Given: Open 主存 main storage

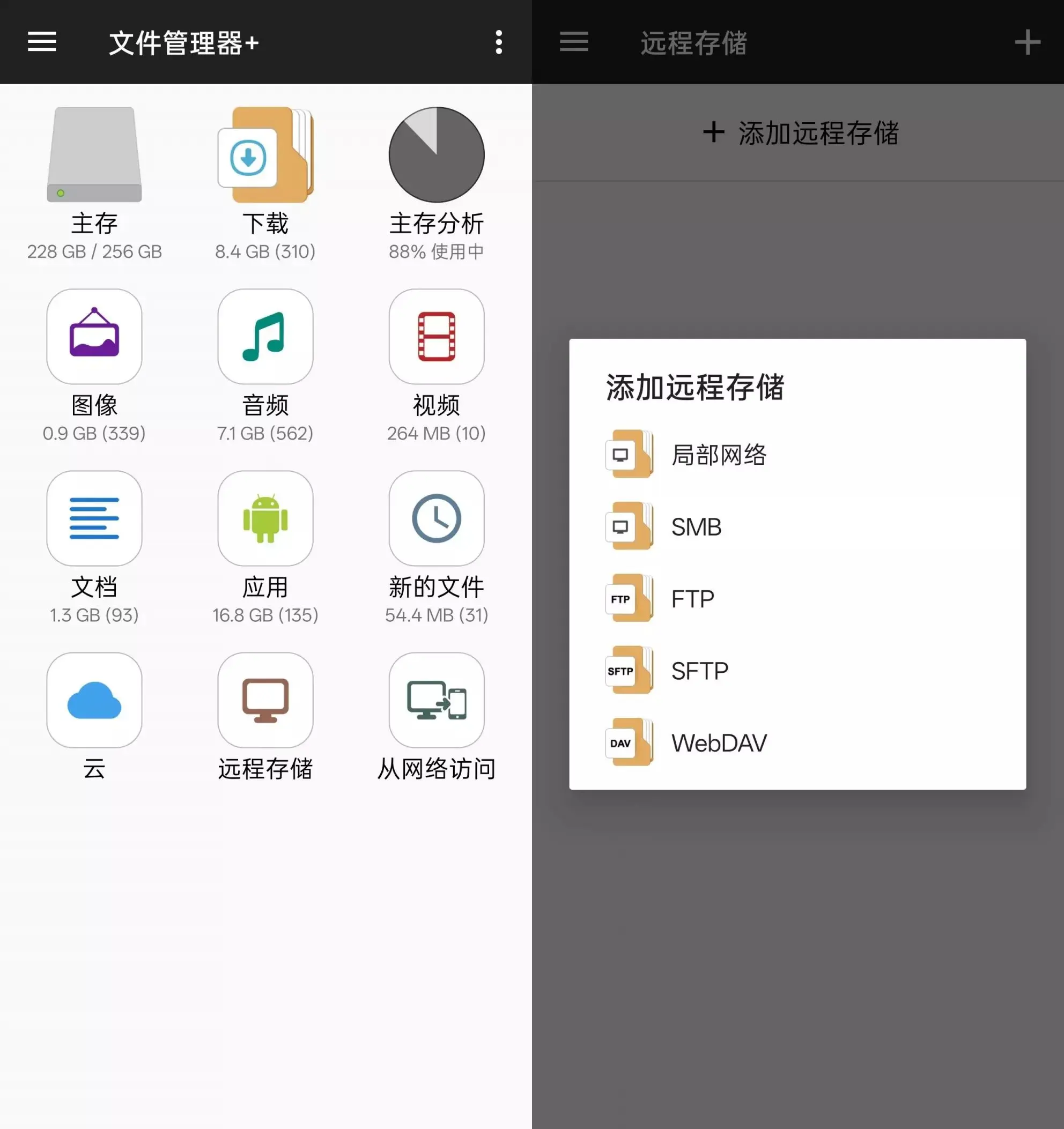Looking at the screenshot, I should (94, 155).
